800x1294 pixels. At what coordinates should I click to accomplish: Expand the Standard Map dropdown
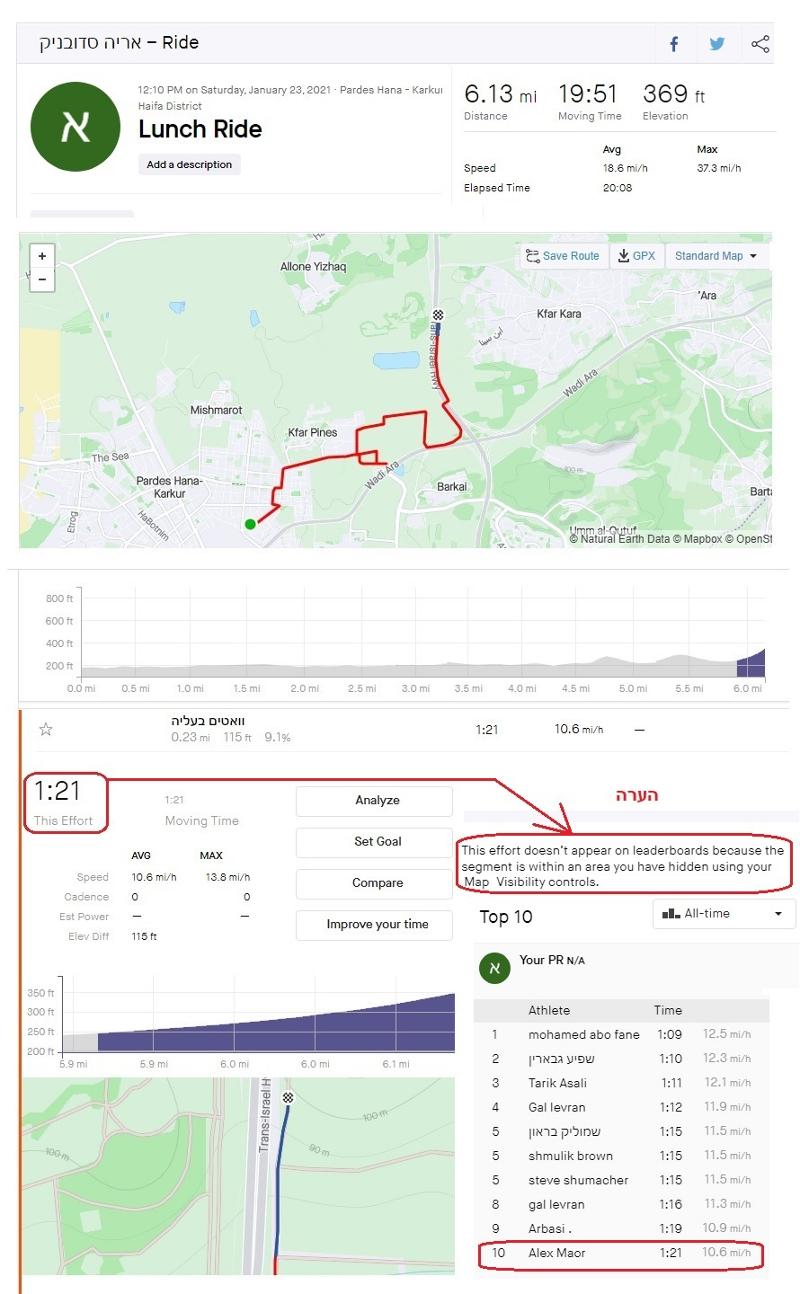716,256
